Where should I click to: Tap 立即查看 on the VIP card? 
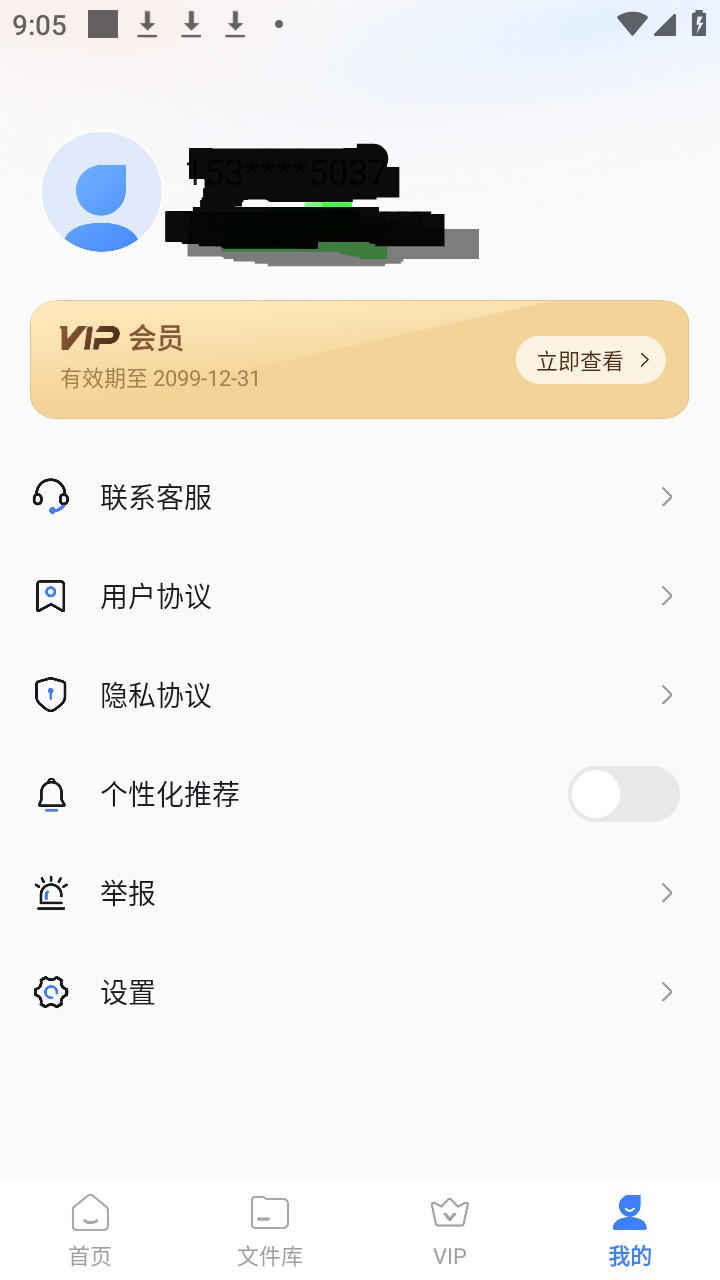590,361
